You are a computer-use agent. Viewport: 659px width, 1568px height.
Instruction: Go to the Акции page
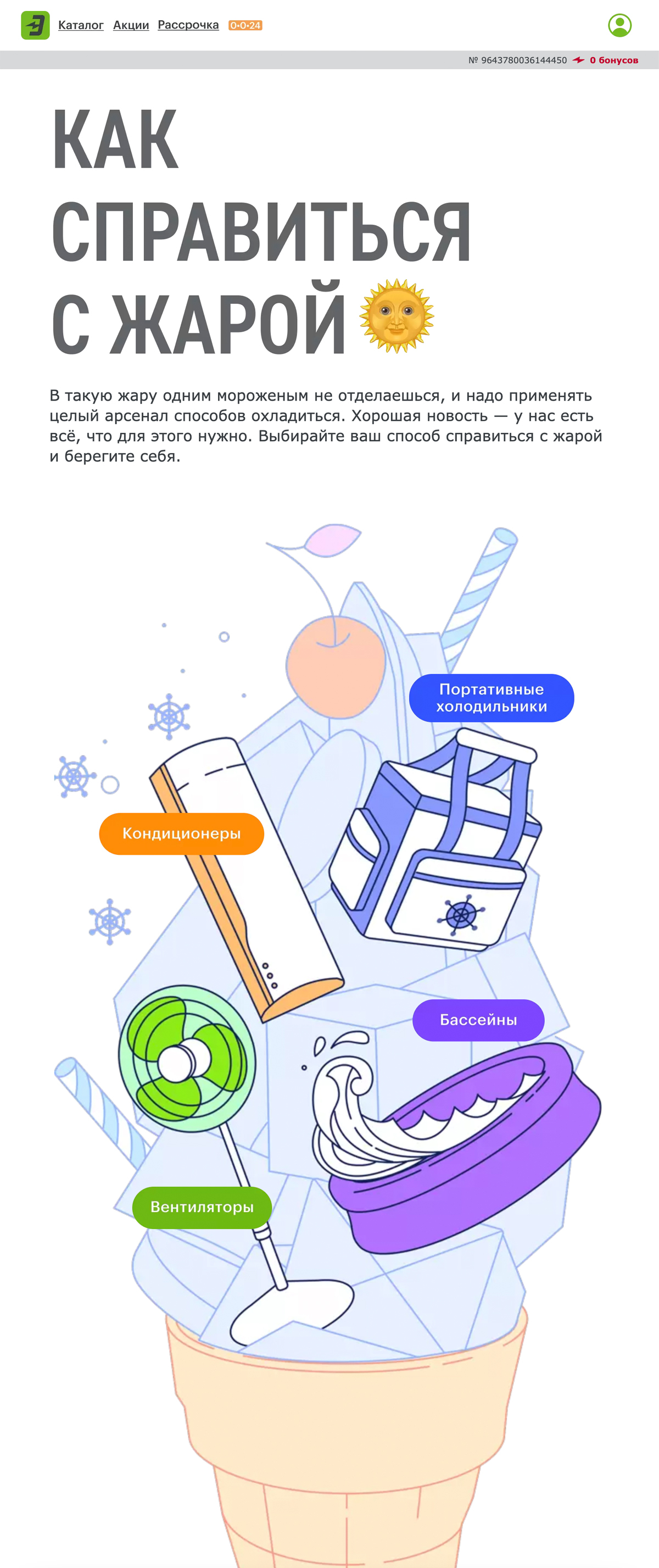131,26
